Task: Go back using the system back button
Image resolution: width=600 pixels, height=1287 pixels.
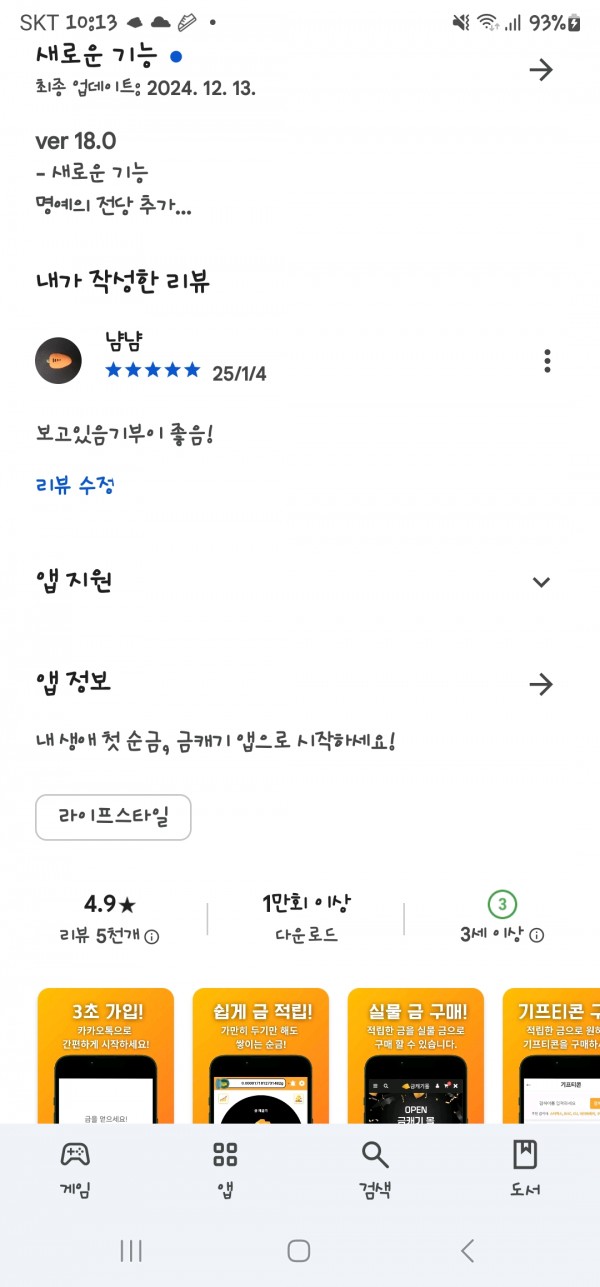Action: click(x=467, y=1250)
